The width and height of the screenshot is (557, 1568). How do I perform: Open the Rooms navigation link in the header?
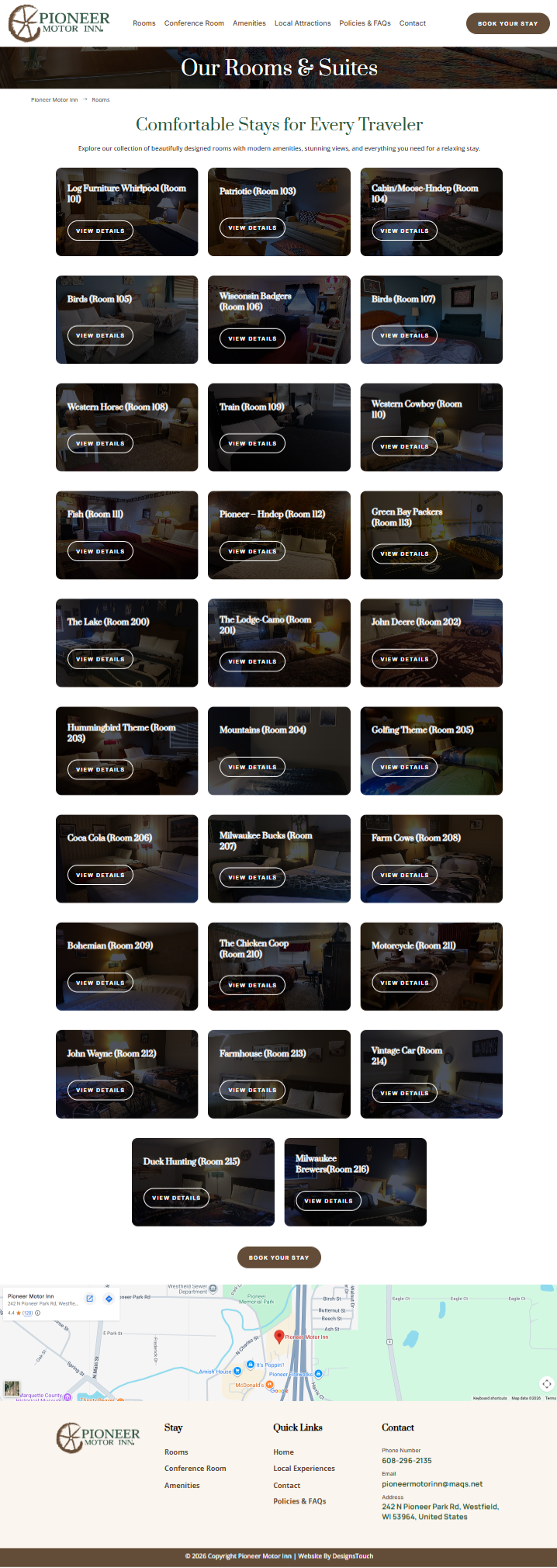(144, 23)
